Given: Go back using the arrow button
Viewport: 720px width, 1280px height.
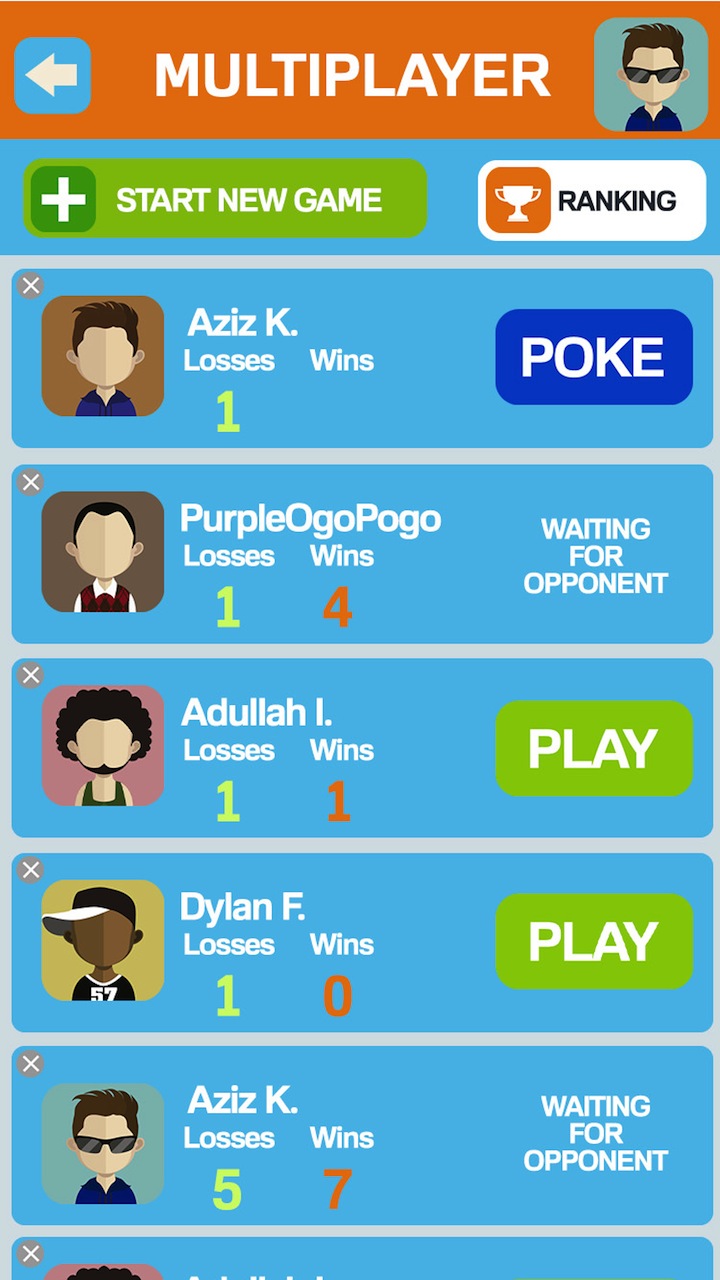Looking at the screenshot, I should click(x=52, y=75).
